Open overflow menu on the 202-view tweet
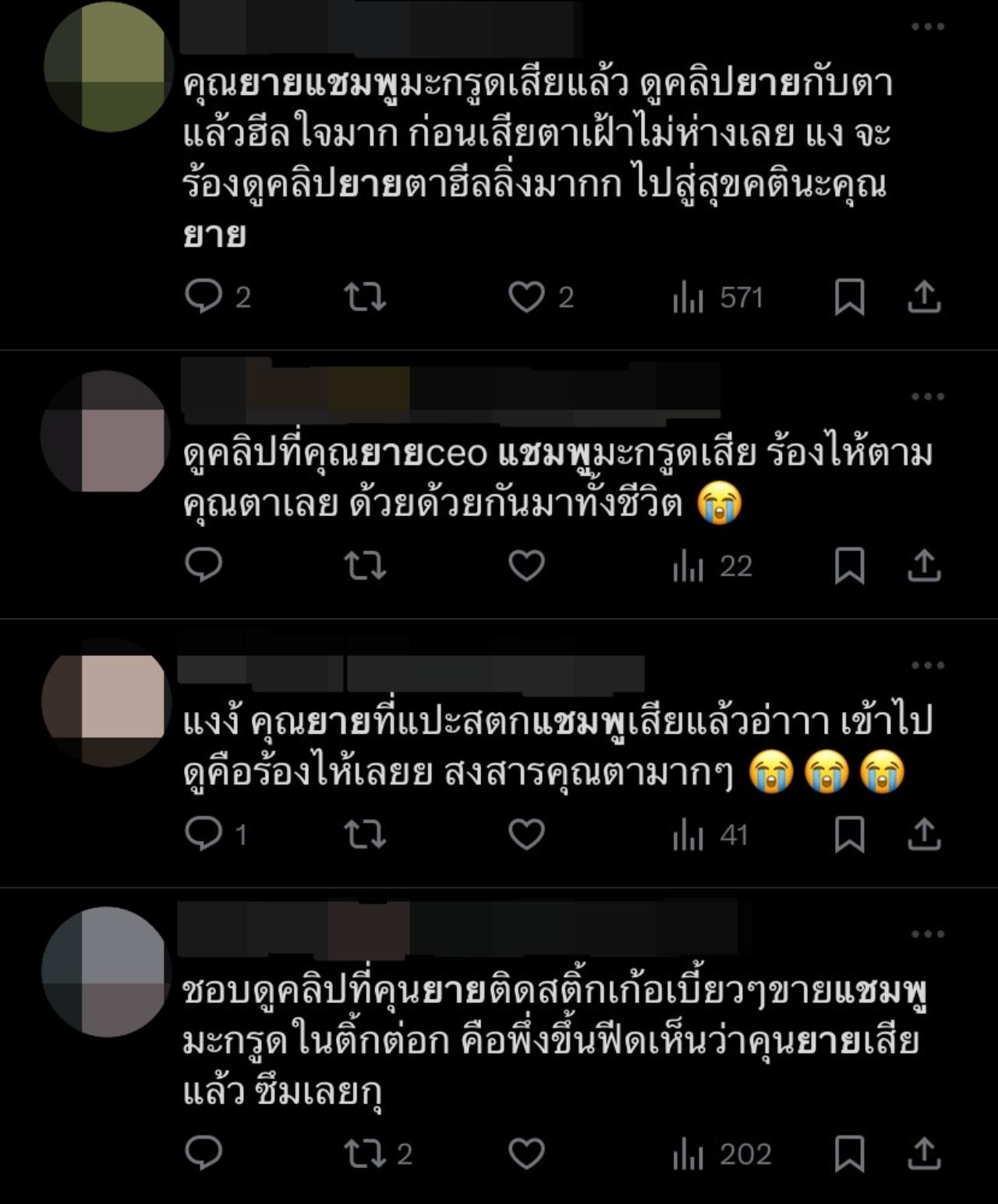This screenshot has width=998, height=1204. click(x=927, y=934)
